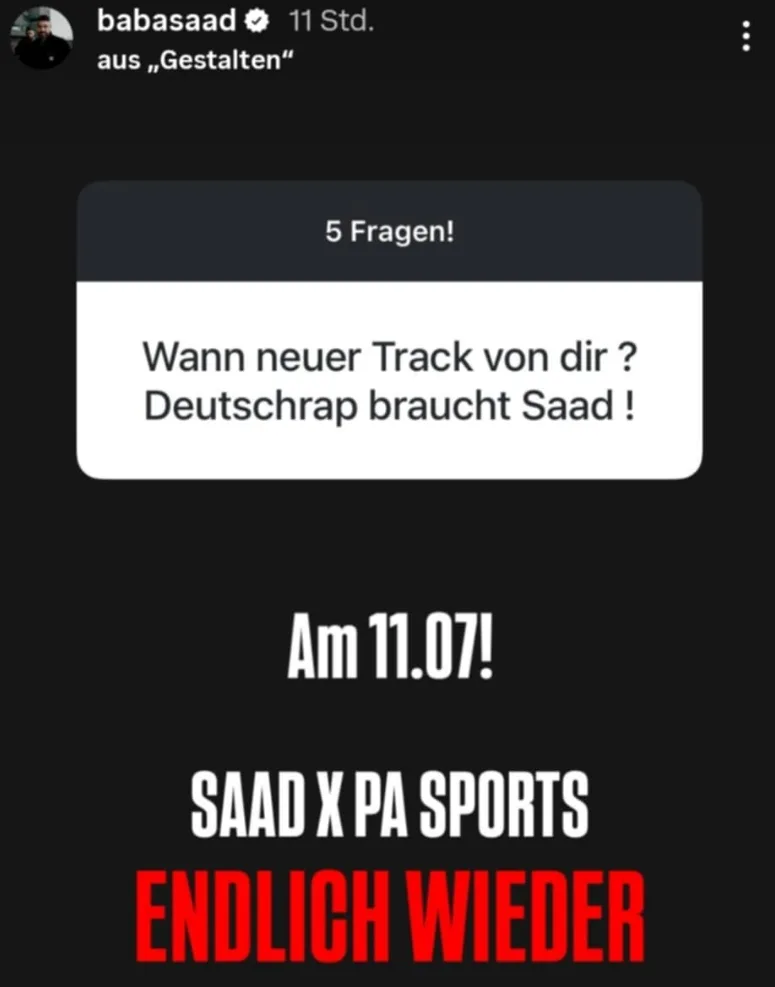775x987 pixels.
Task: Open babasaad's profile picture
Action: point(41,38)
